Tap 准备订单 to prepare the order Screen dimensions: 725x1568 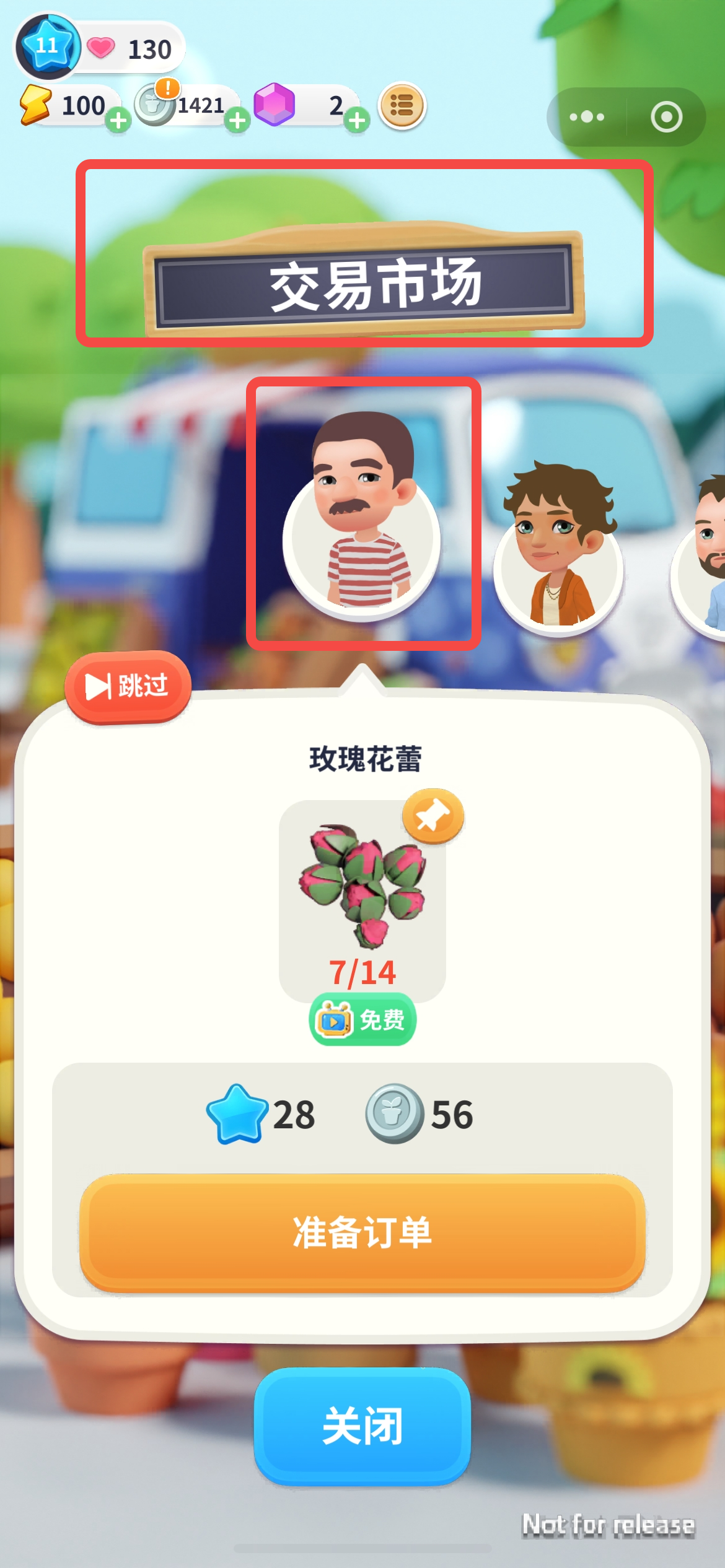pyautogui.click(x=362, y=1232)
